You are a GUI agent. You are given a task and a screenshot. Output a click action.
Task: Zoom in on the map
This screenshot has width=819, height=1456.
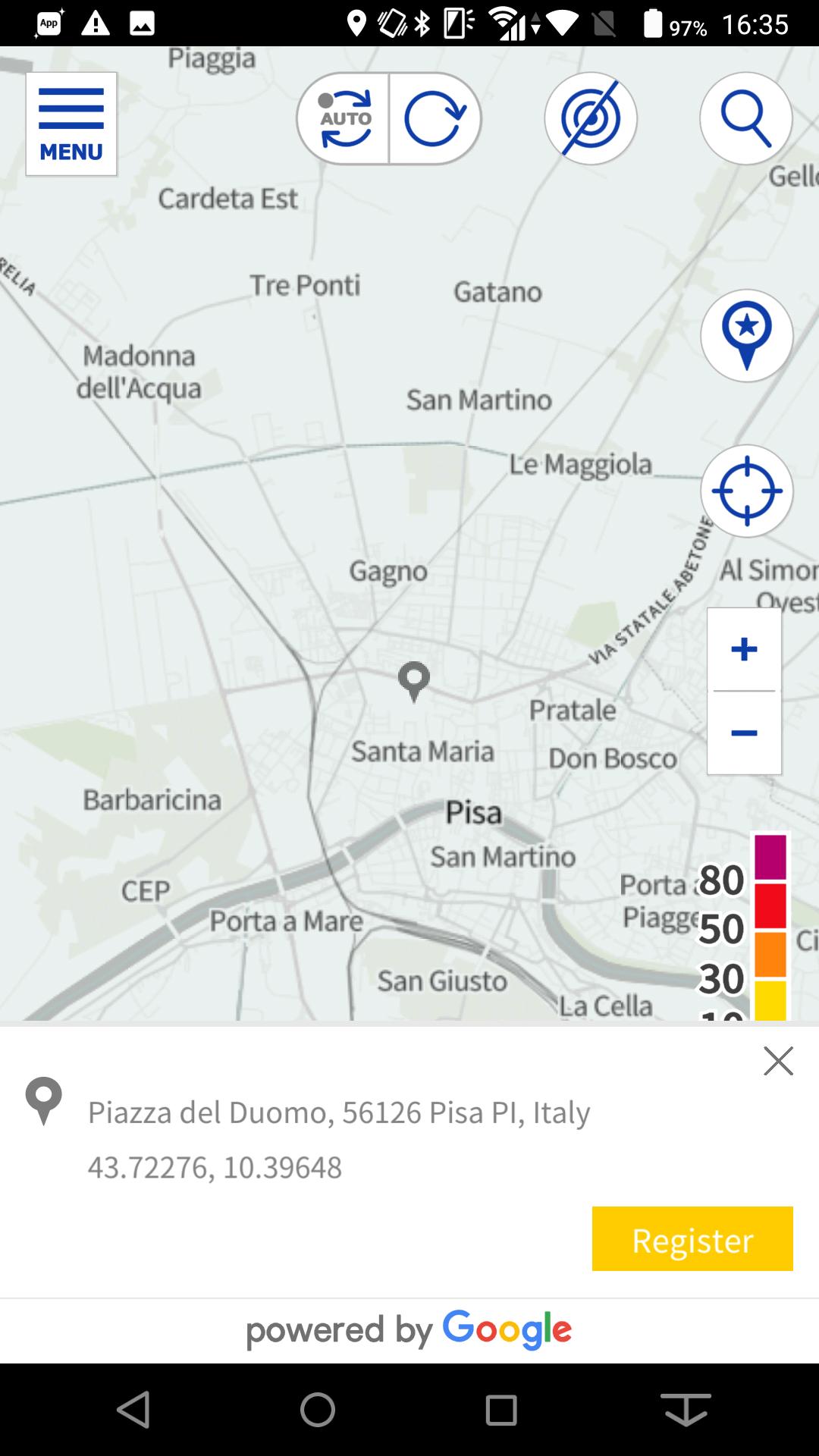point(744,649)
